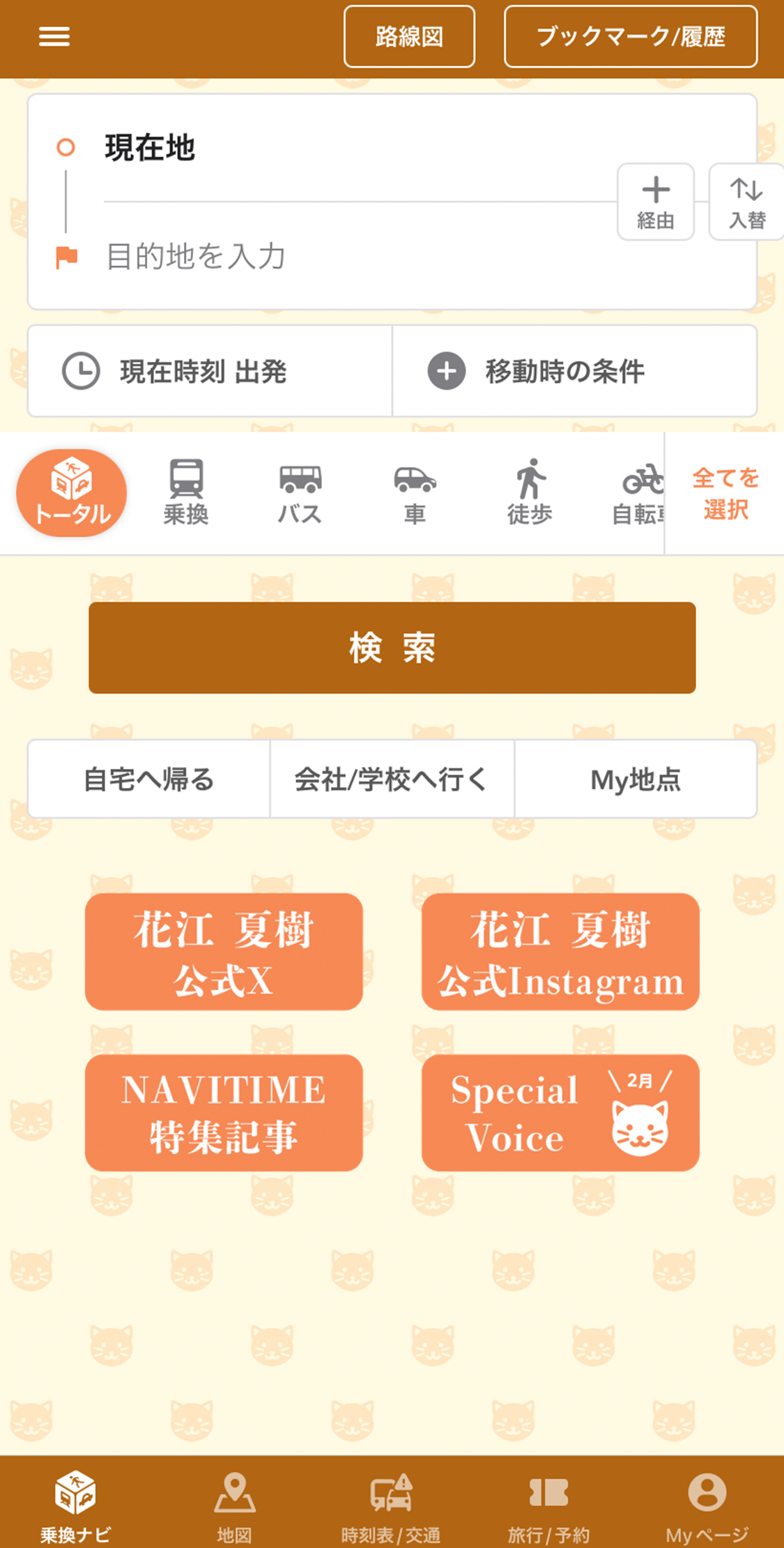Viewport: 784px width, 1548px height.
Task: Select the 乗換 train transfer mode
Action: coord(186,492)
